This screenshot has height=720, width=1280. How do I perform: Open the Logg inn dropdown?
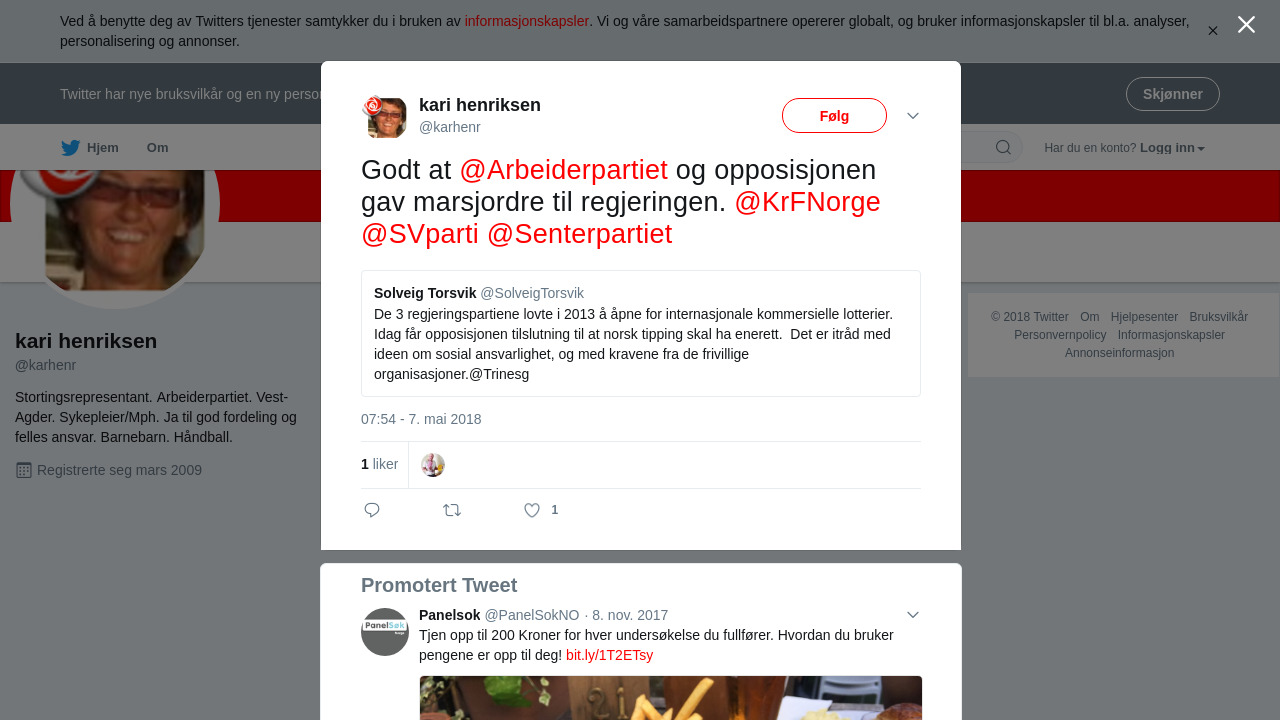coord(1172,148)
